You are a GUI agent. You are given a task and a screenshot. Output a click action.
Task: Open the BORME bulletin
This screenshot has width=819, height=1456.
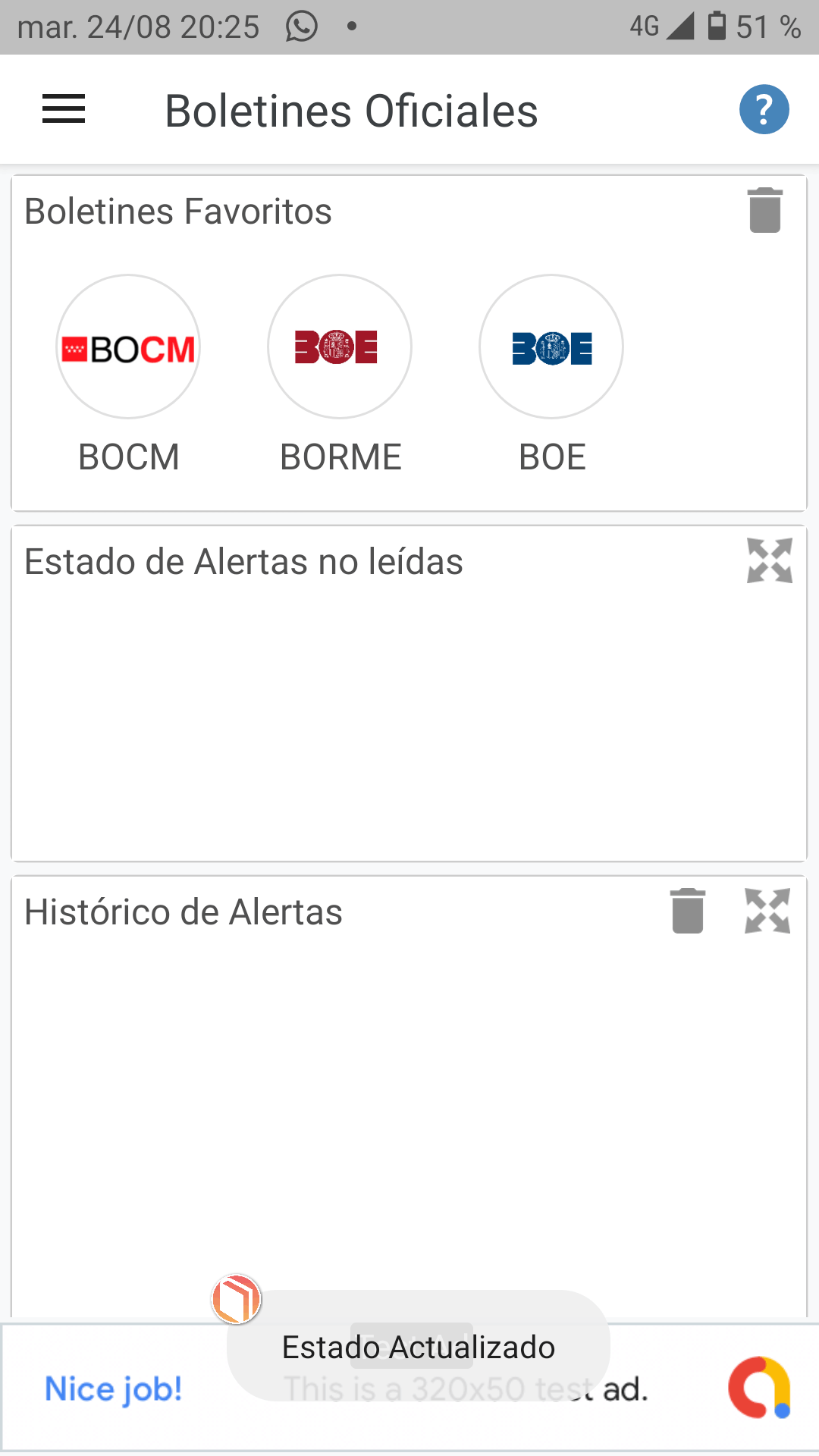click(340, 347)
